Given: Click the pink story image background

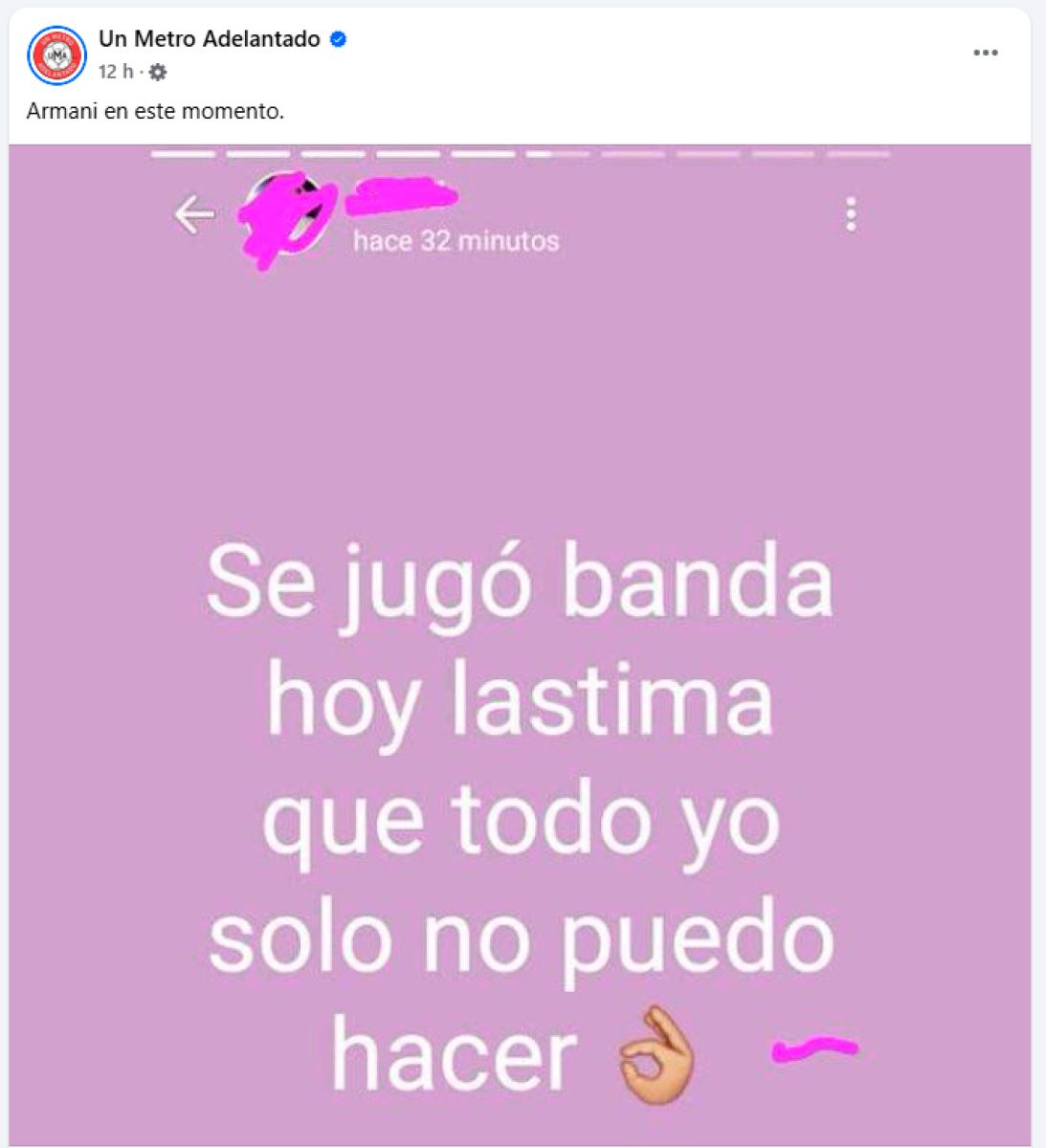Looking at the screenshot, I should coord(523,402).
